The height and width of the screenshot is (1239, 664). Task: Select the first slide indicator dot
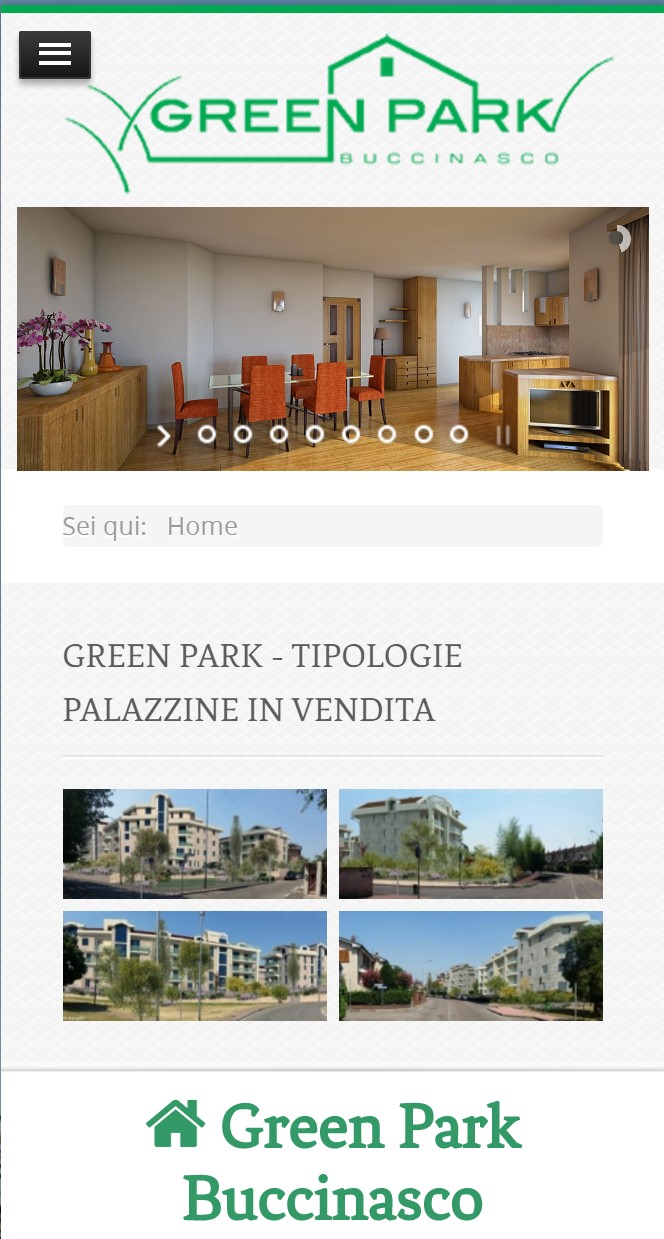tap(207, 434)
